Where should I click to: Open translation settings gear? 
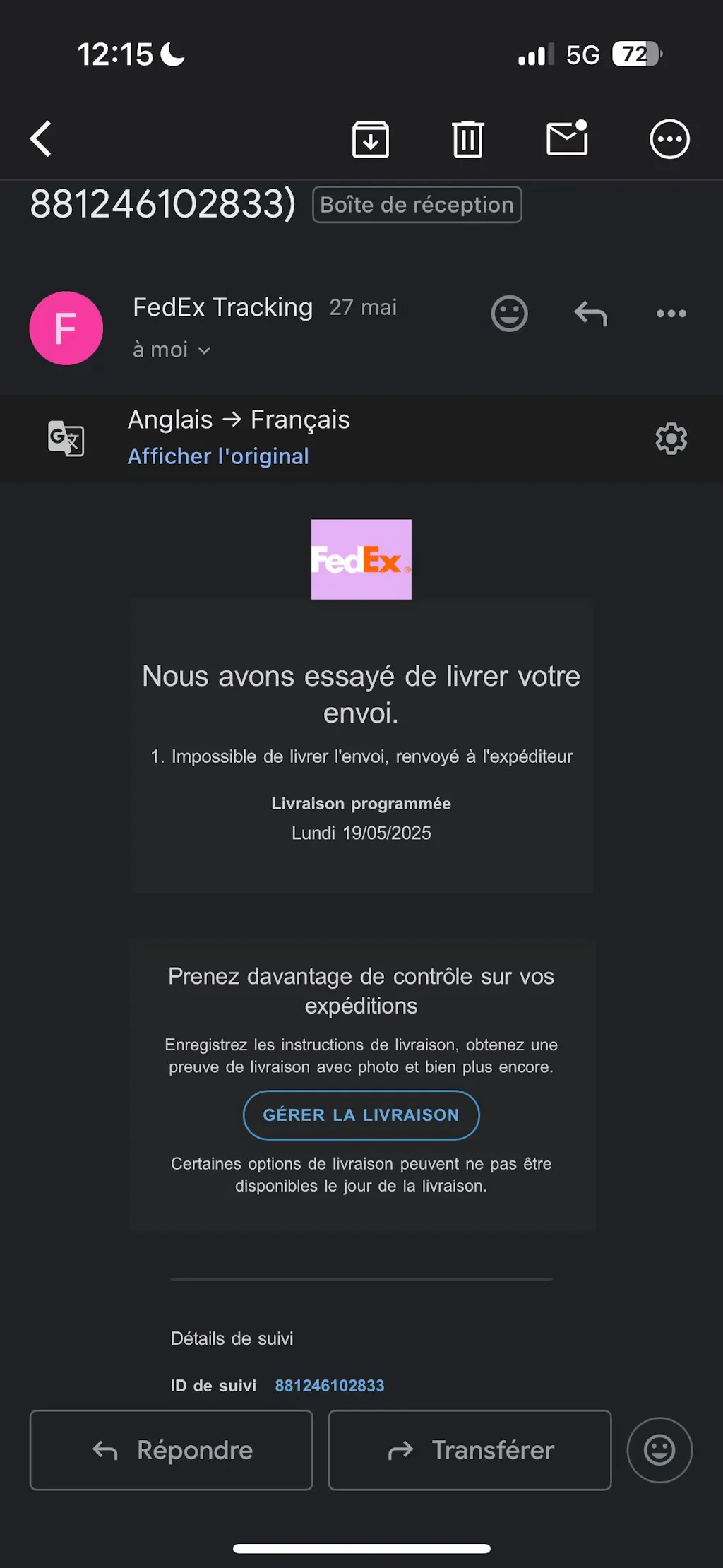click(x=671, y=439)
